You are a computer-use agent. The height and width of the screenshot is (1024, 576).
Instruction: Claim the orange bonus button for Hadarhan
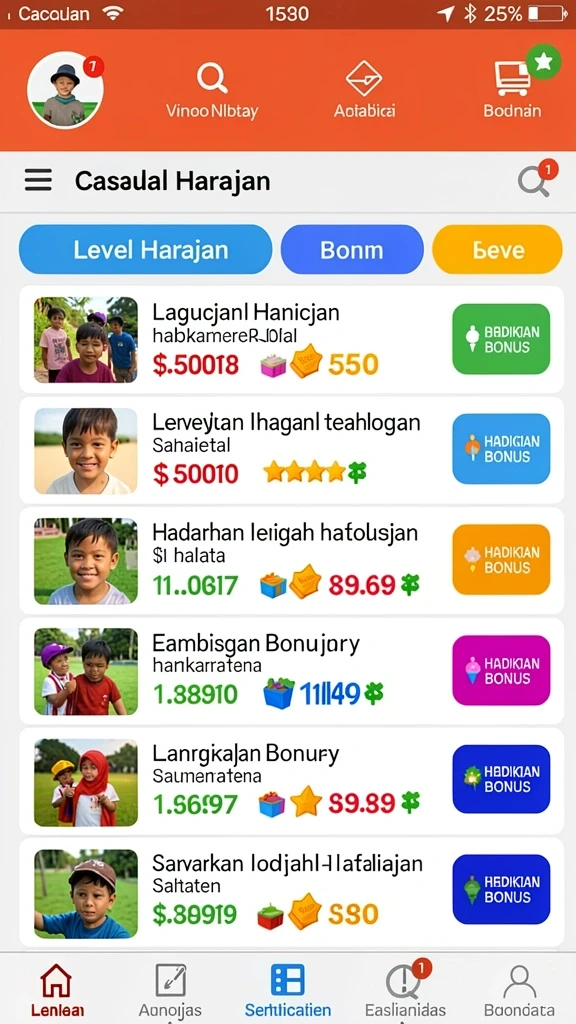501,560
